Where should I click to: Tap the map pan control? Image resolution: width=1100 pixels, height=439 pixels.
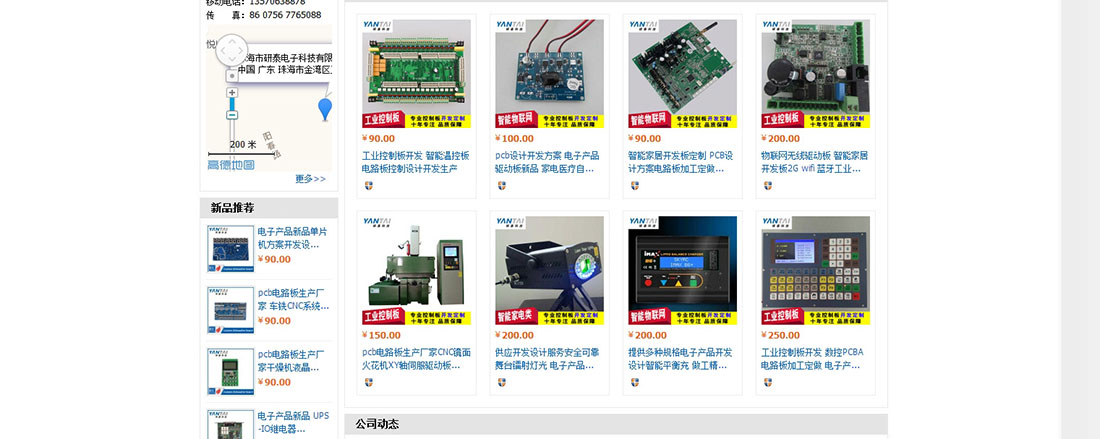[231, 50]
